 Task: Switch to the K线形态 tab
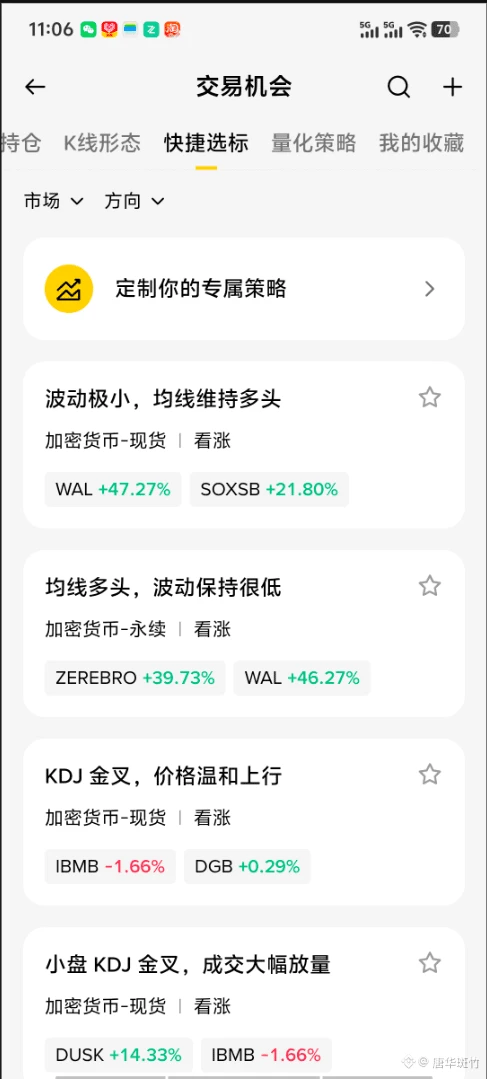coord(102,142)
